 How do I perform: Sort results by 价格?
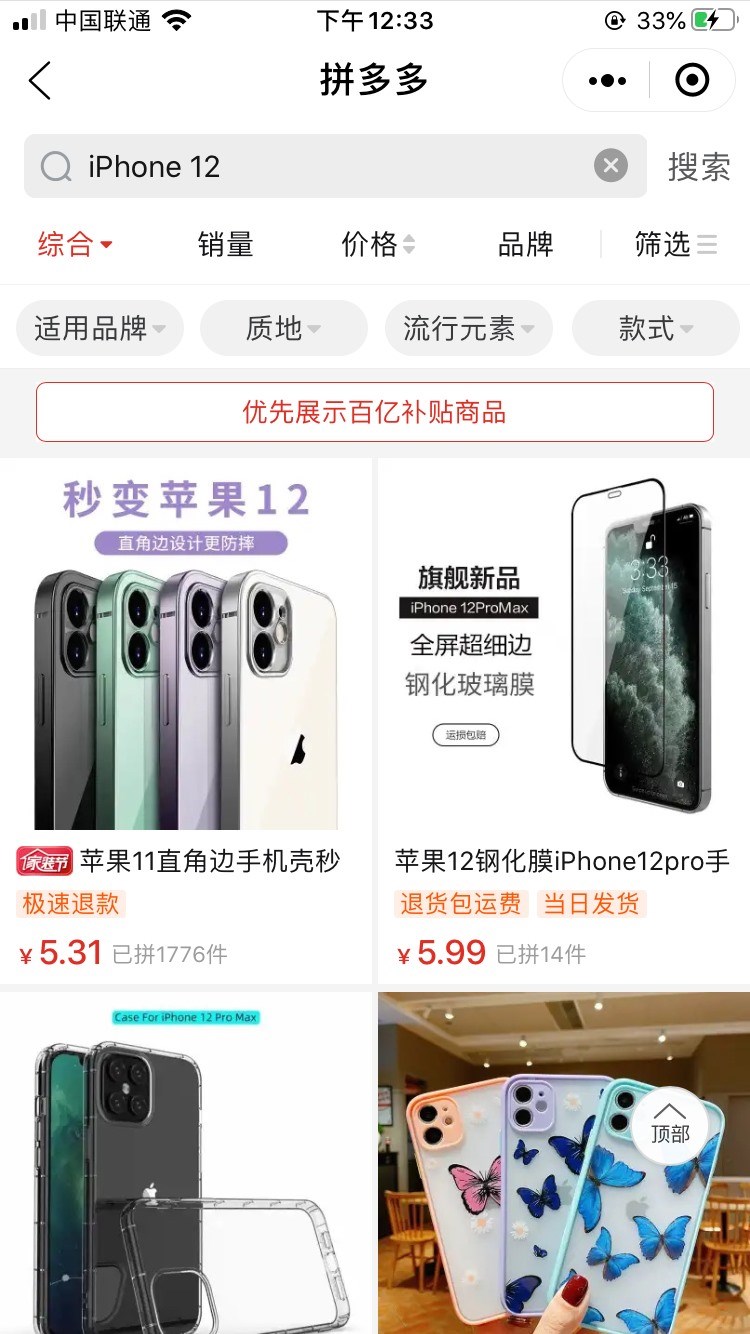377,244
